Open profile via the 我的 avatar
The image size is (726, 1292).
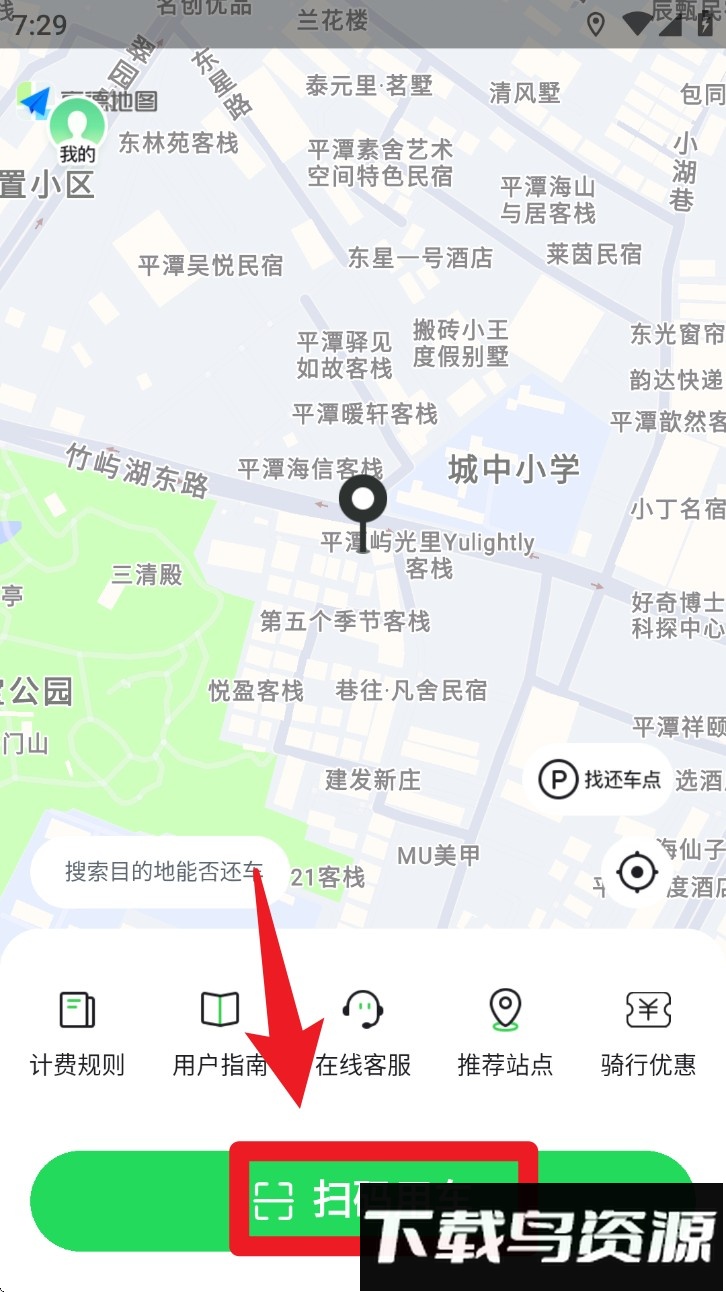75,127
